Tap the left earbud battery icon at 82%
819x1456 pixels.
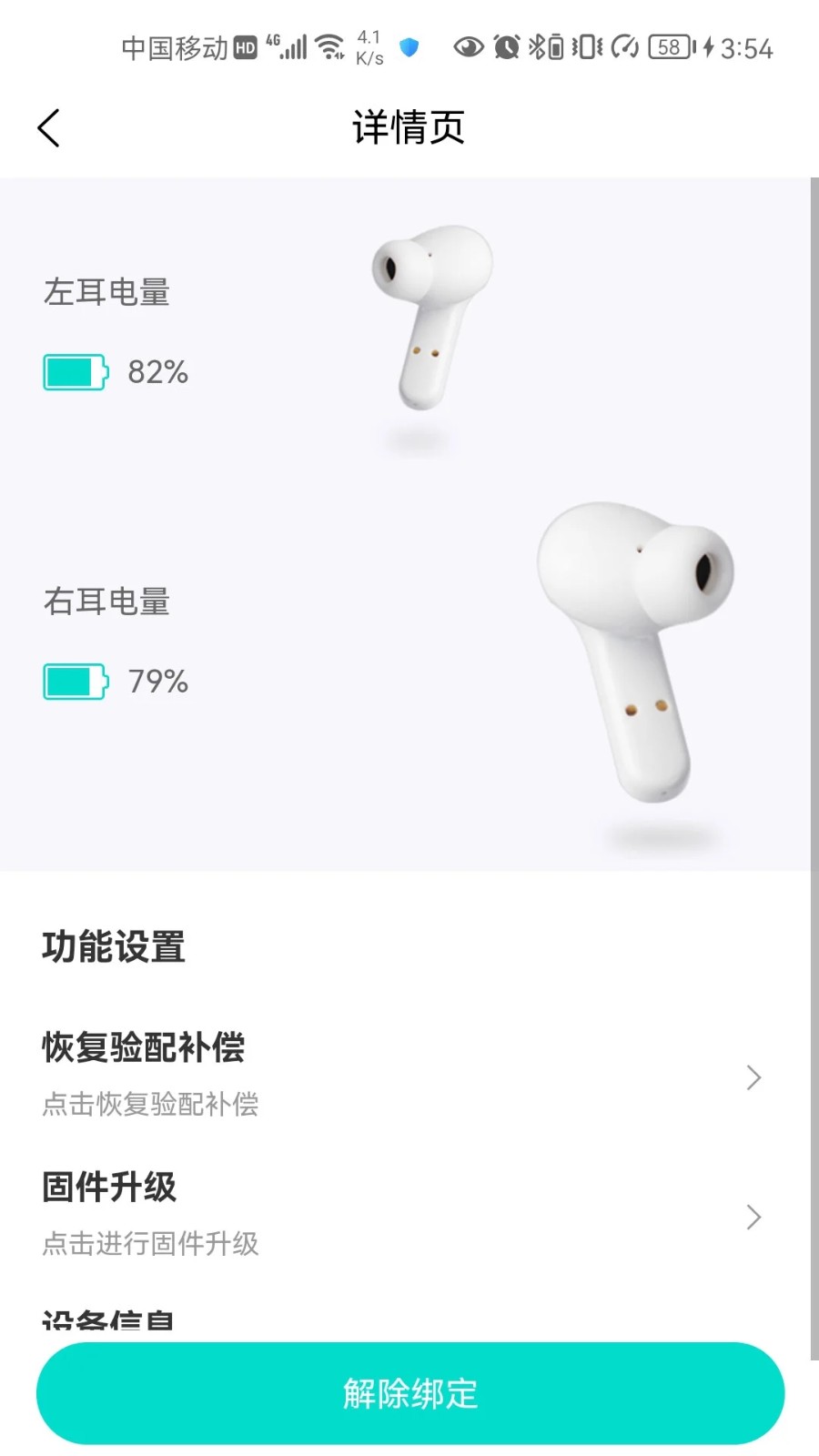click(76, 372)
